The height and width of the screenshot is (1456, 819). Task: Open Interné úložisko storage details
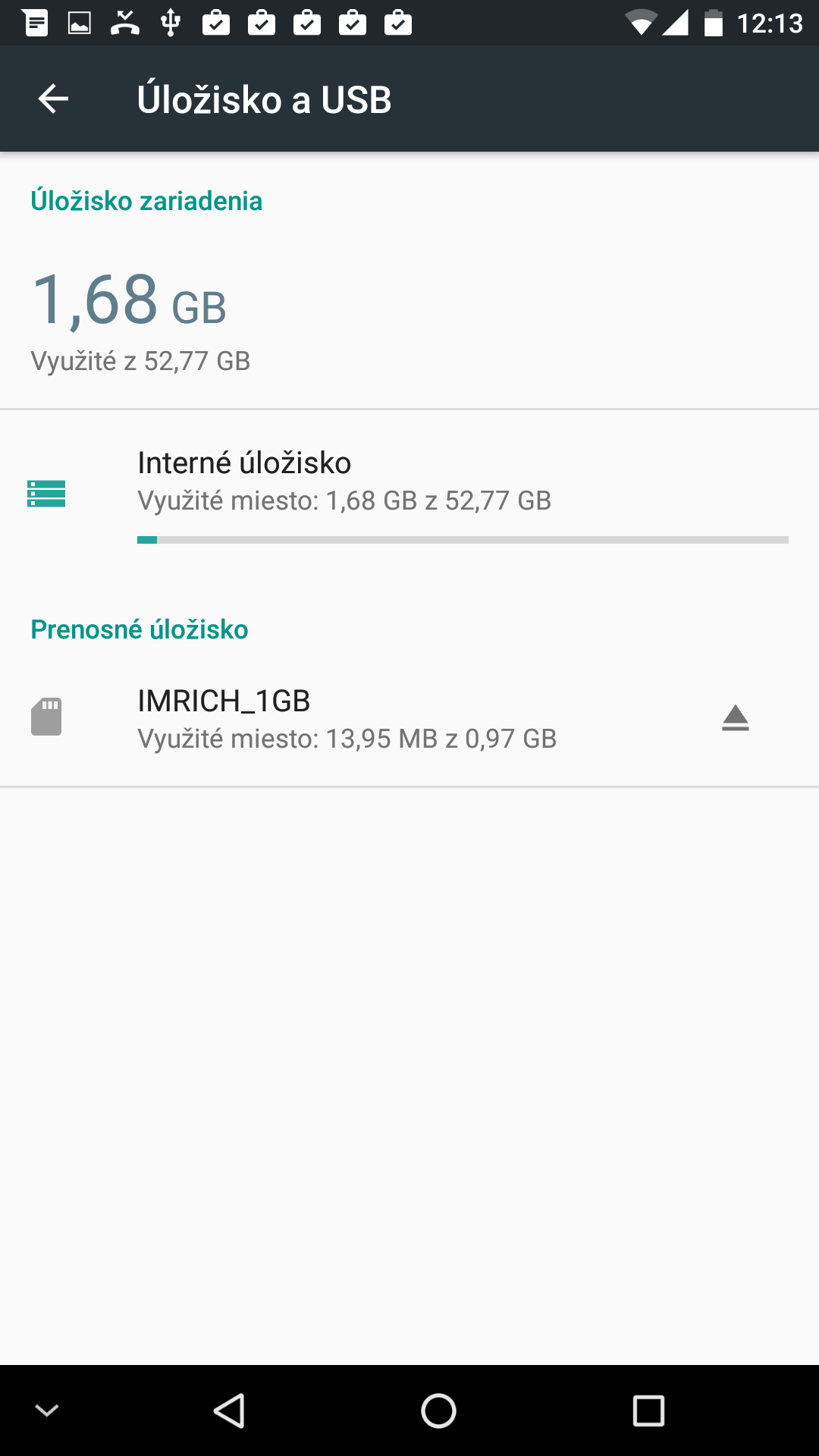[409, 495]
